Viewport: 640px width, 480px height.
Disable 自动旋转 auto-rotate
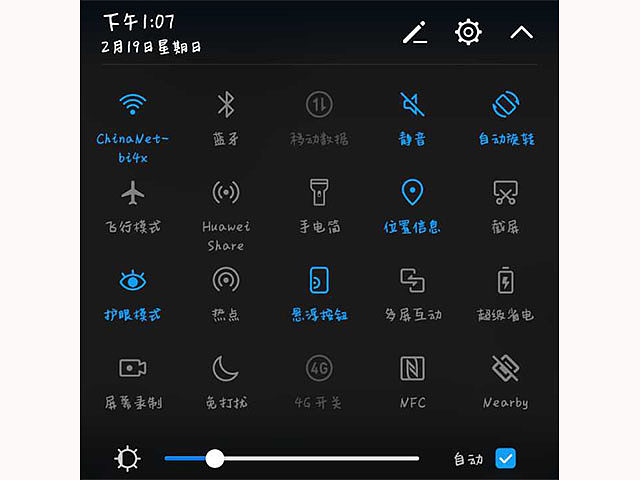tap(506, 104)
